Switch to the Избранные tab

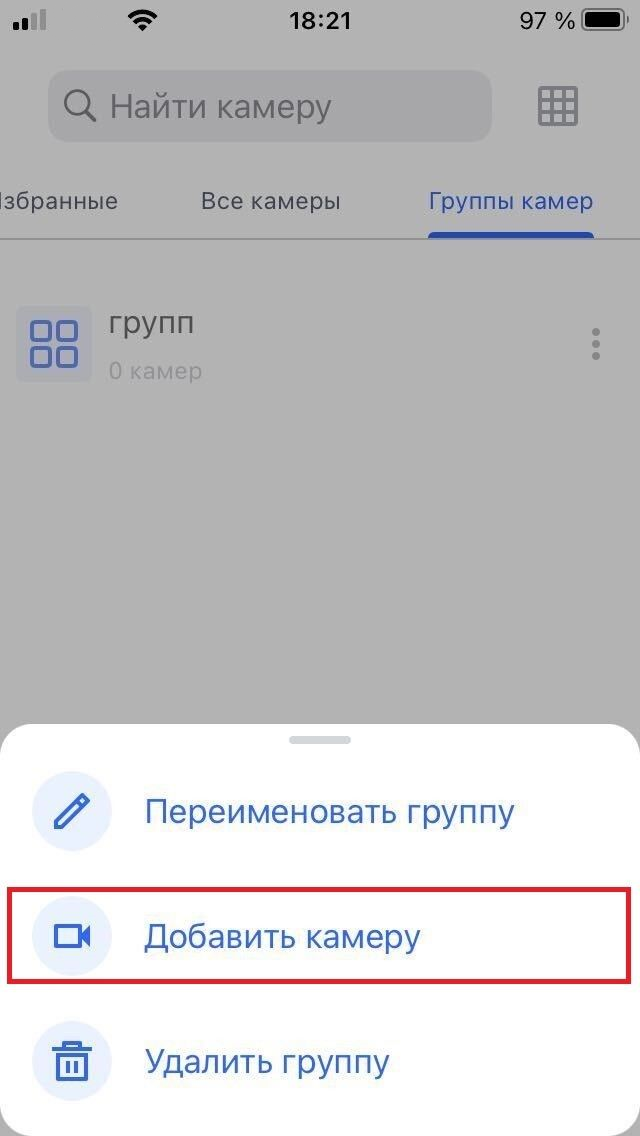pyautogui.click(x=58, y=201)
